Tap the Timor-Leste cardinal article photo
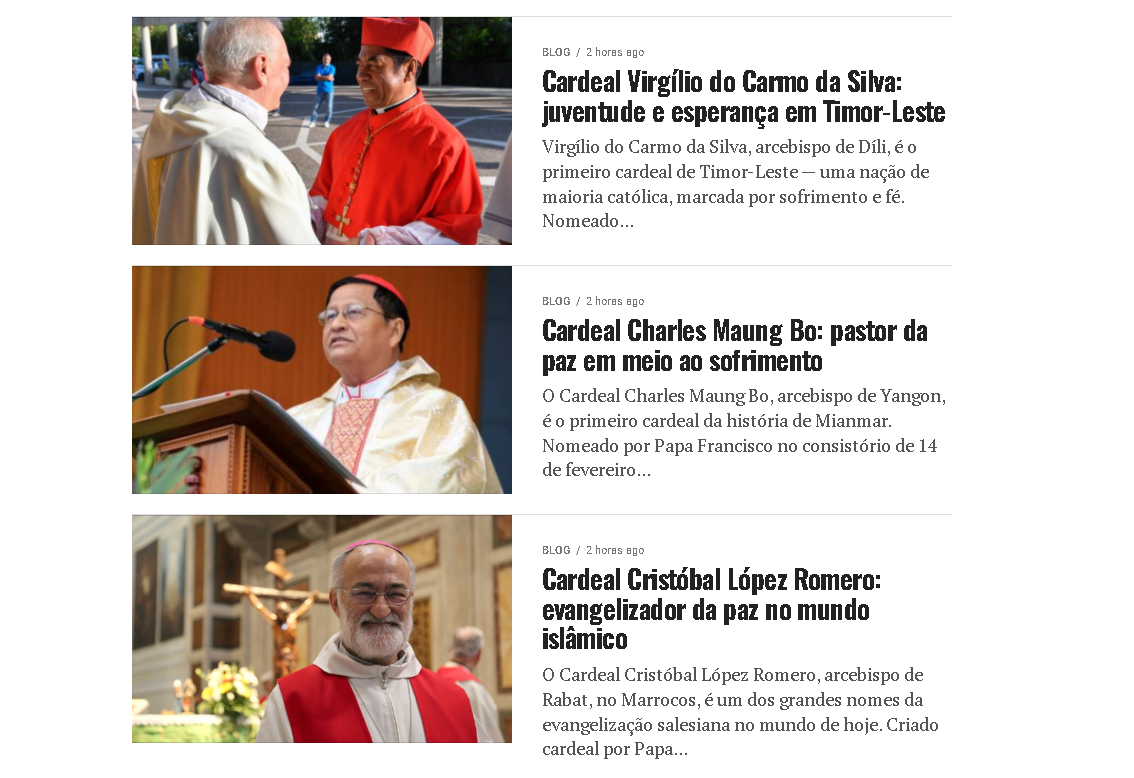The image size is (1134, 778). pos(321,131)
